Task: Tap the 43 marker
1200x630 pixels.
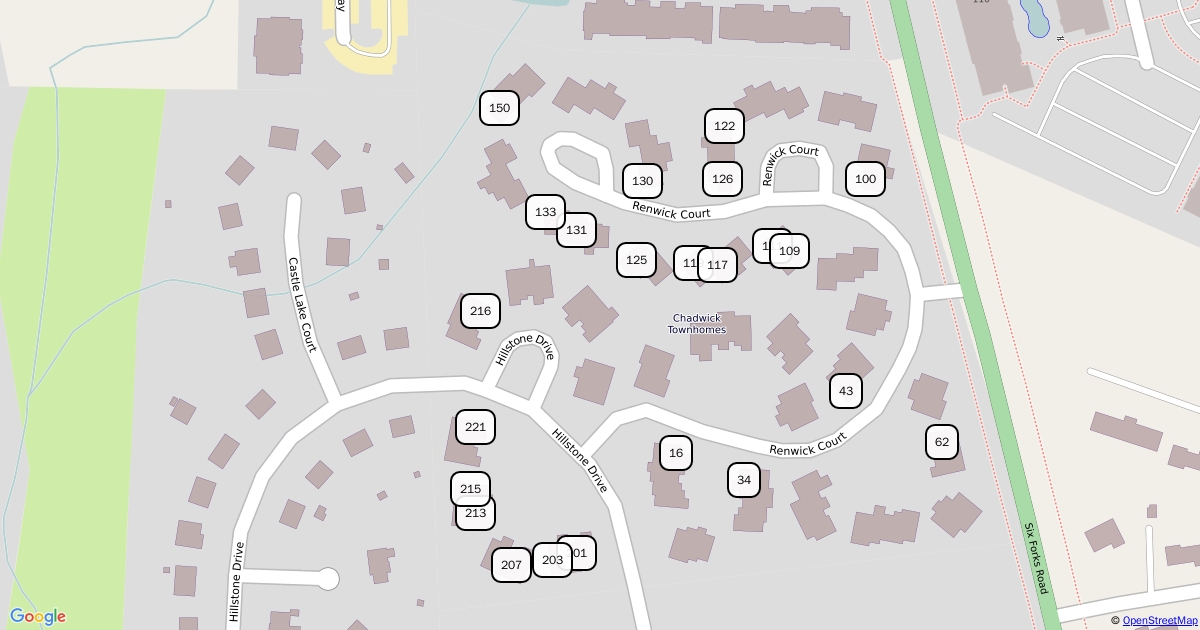Action: pyautogui.click(x=846, y=391)
